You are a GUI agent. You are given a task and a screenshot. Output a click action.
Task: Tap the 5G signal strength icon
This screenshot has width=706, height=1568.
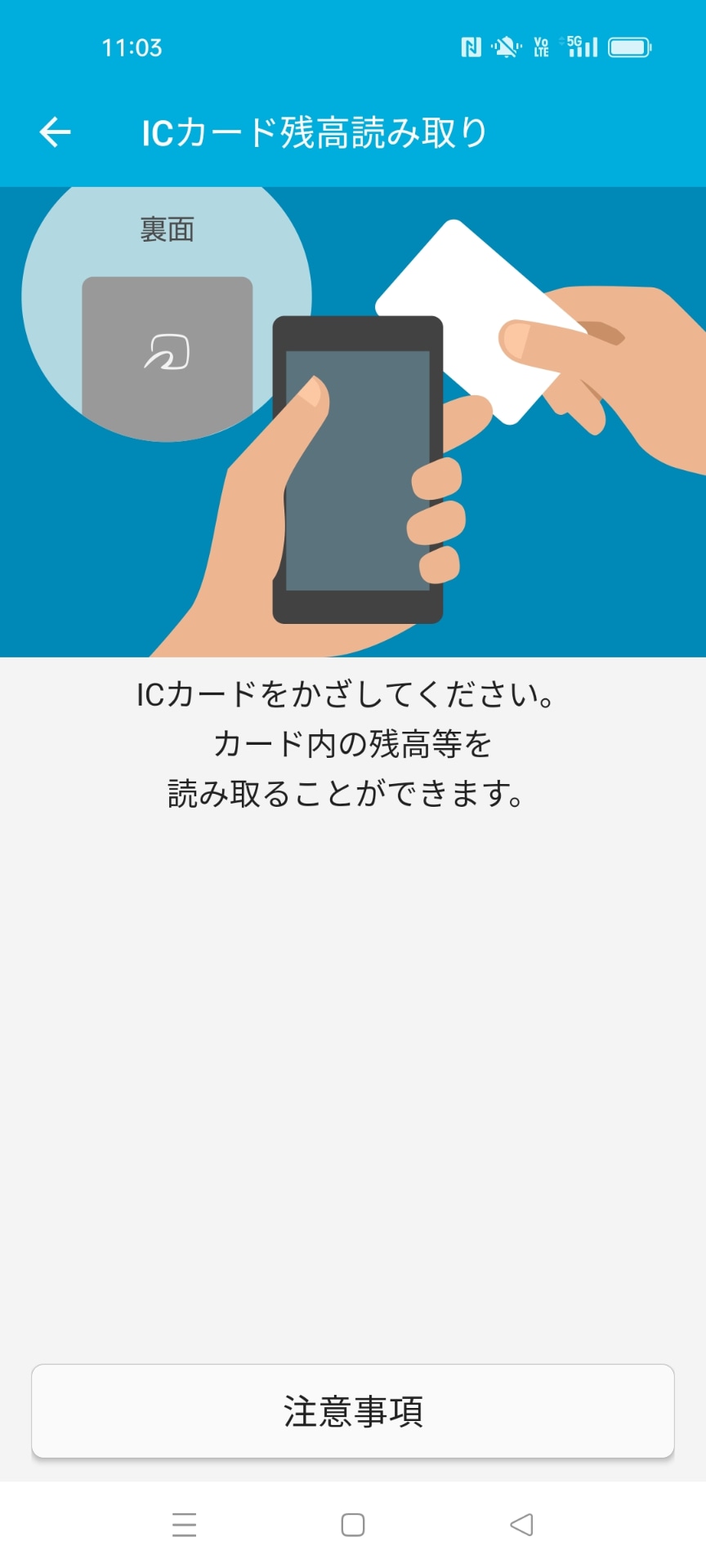pos(582,47)
